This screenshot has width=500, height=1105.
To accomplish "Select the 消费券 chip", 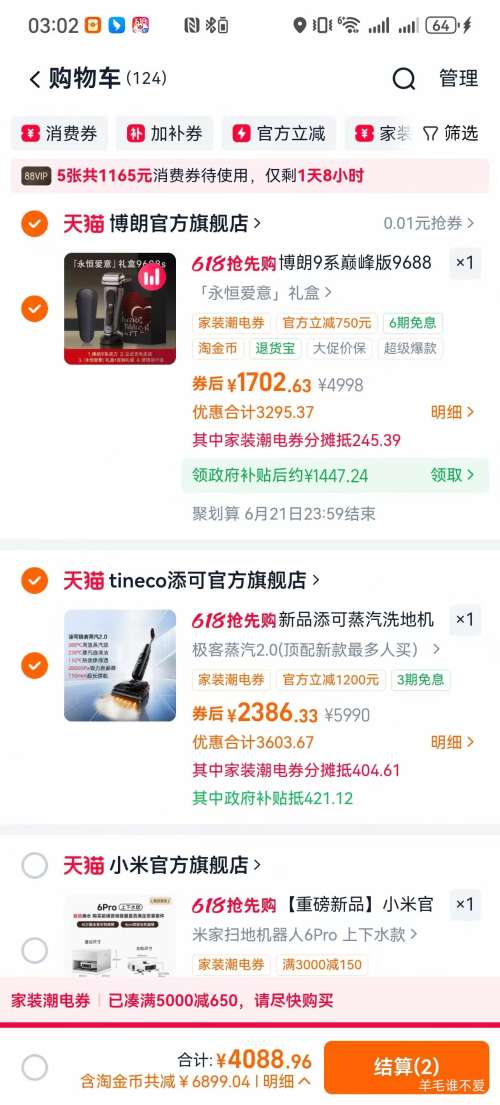I will (59, 133).
